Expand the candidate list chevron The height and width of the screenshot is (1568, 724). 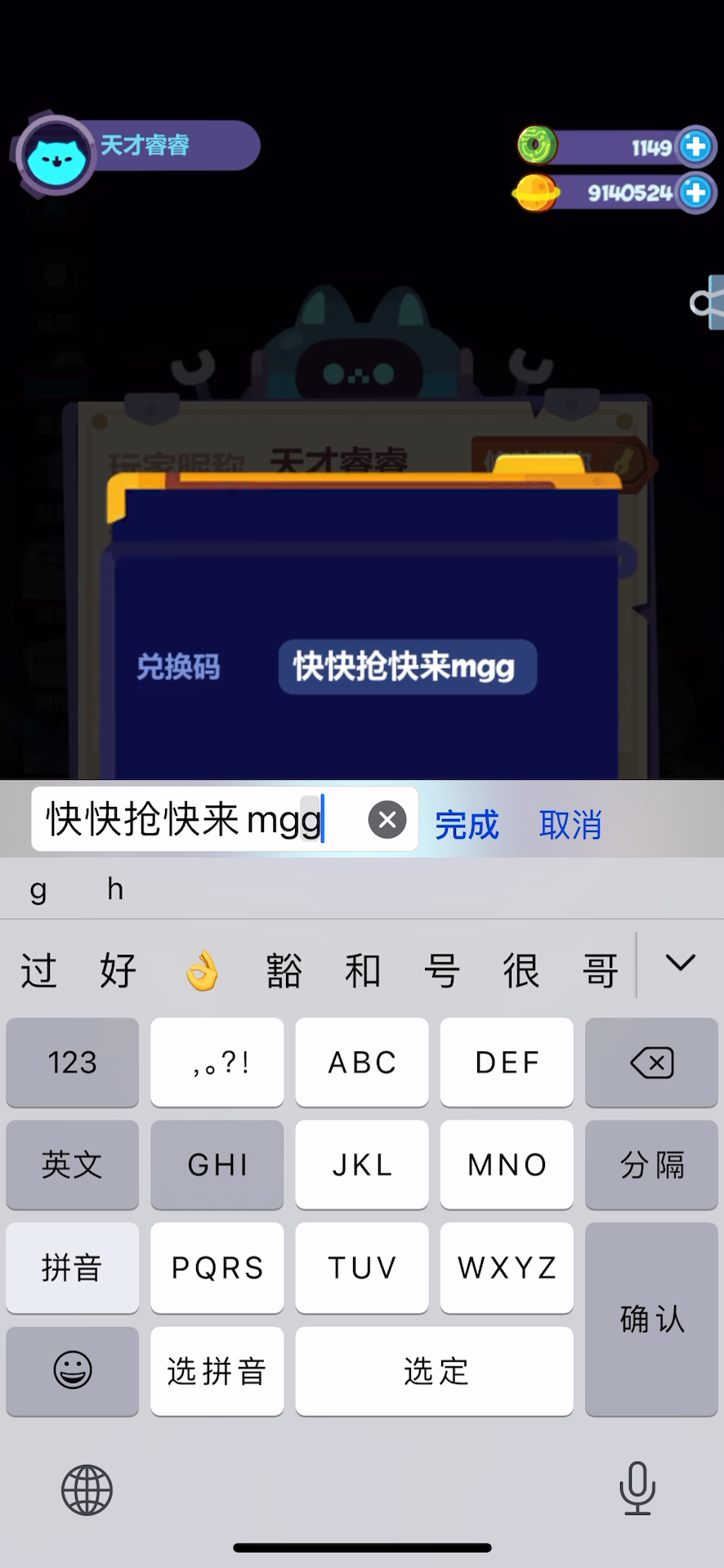[x=680, y=963]
